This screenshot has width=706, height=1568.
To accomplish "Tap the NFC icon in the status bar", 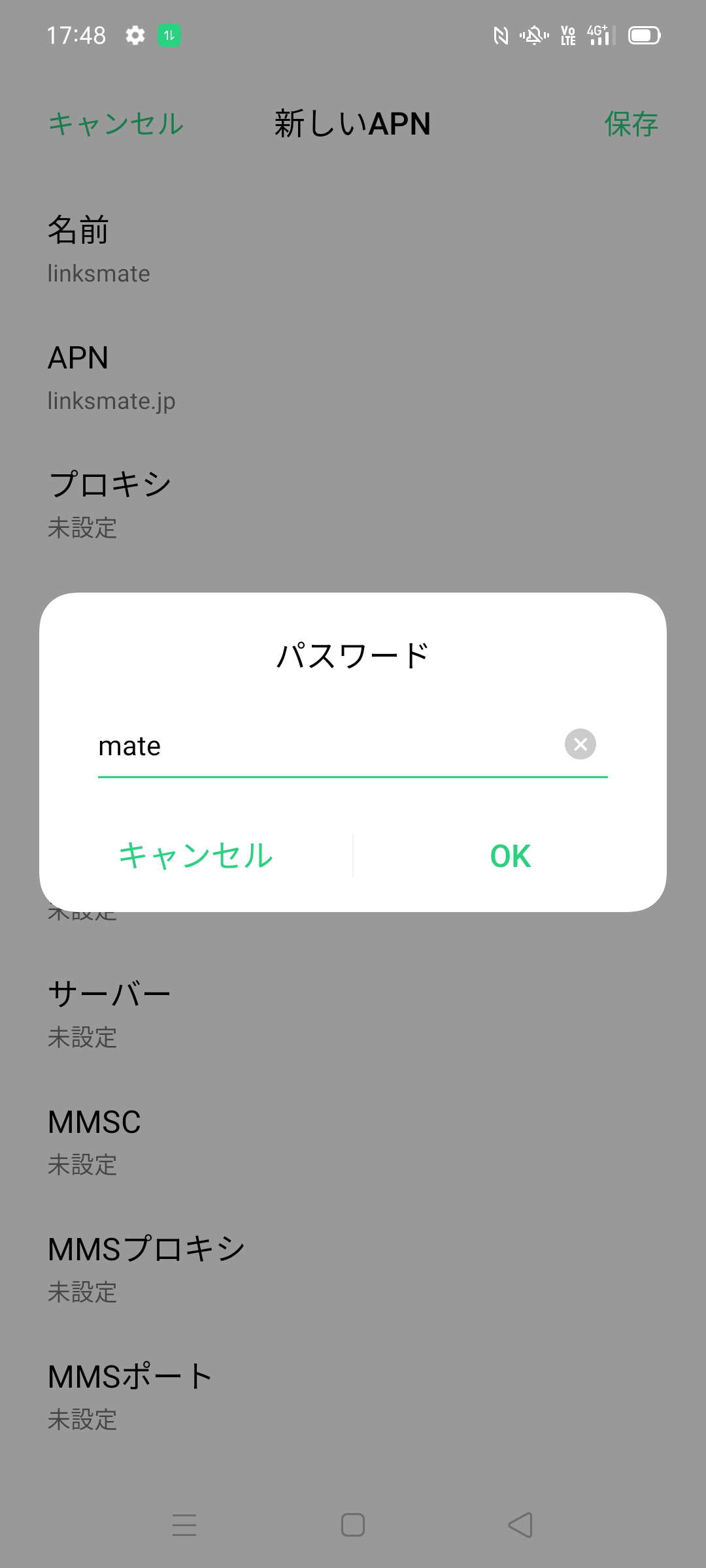I will click(500, 36).
